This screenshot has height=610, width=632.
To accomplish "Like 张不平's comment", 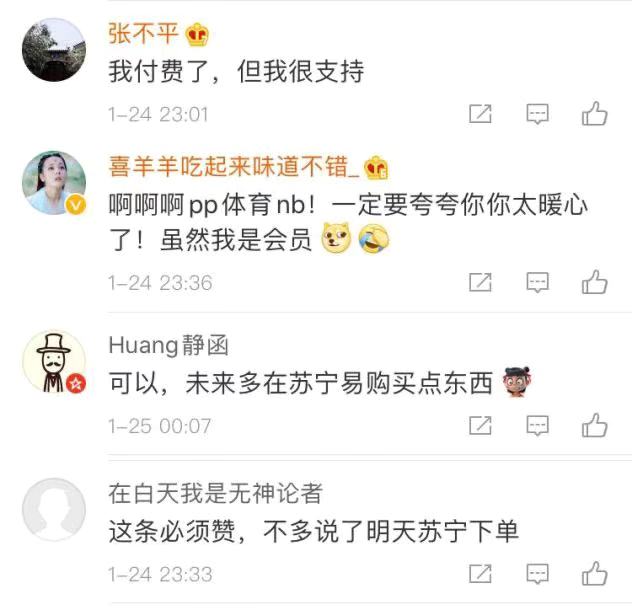I will pos(595,114).
